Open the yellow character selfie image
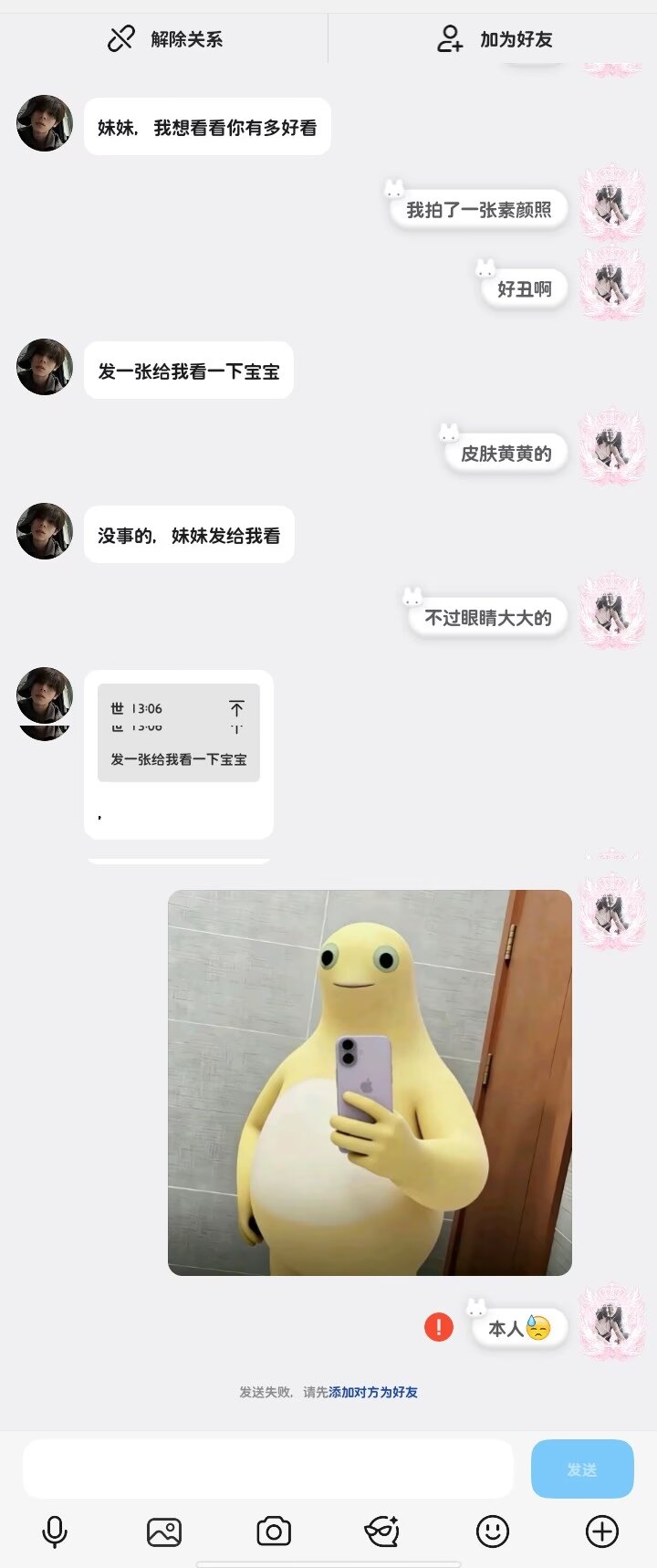The image size is (657, 1568). coord(370,1082)
